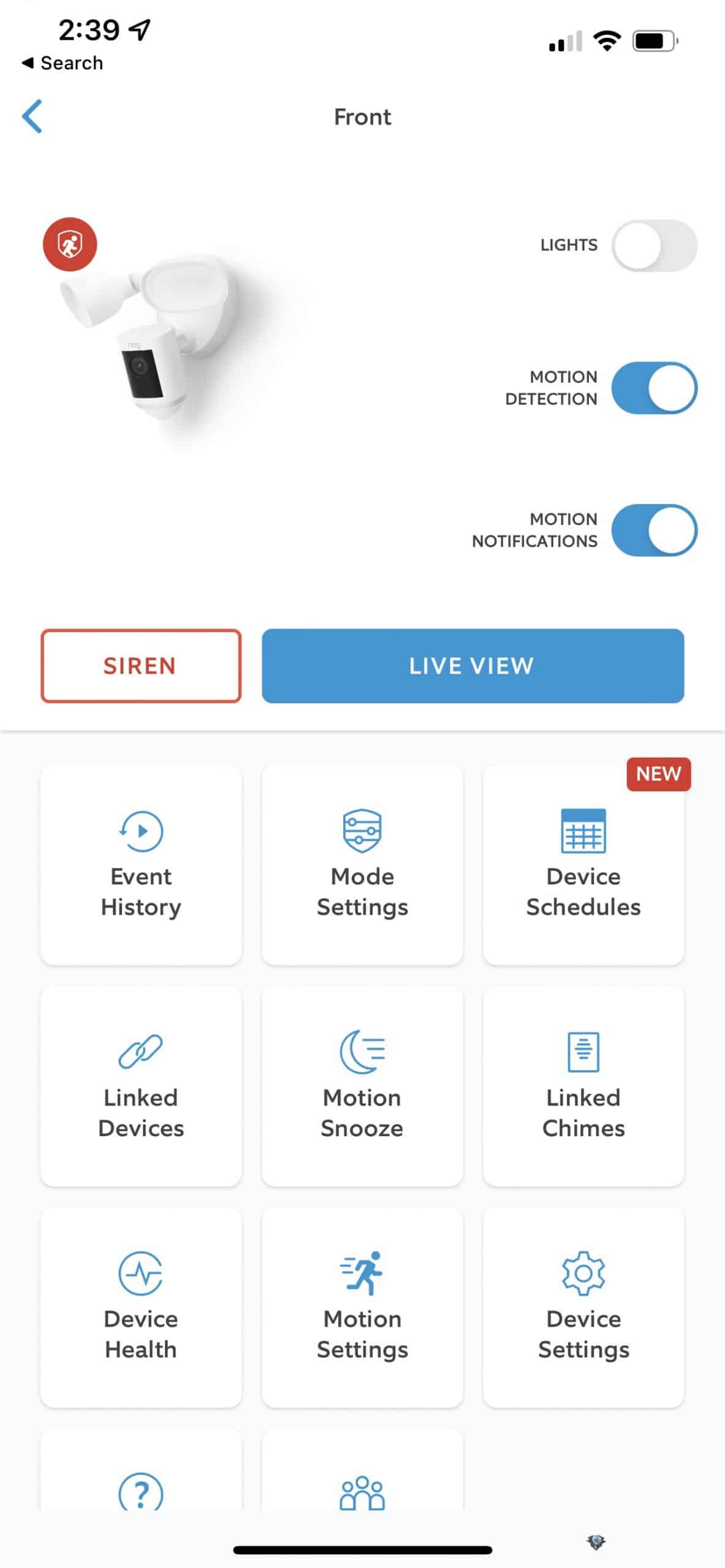Open Linked Devices
Screen dimensions: 725x1568
coord(141,1086)
